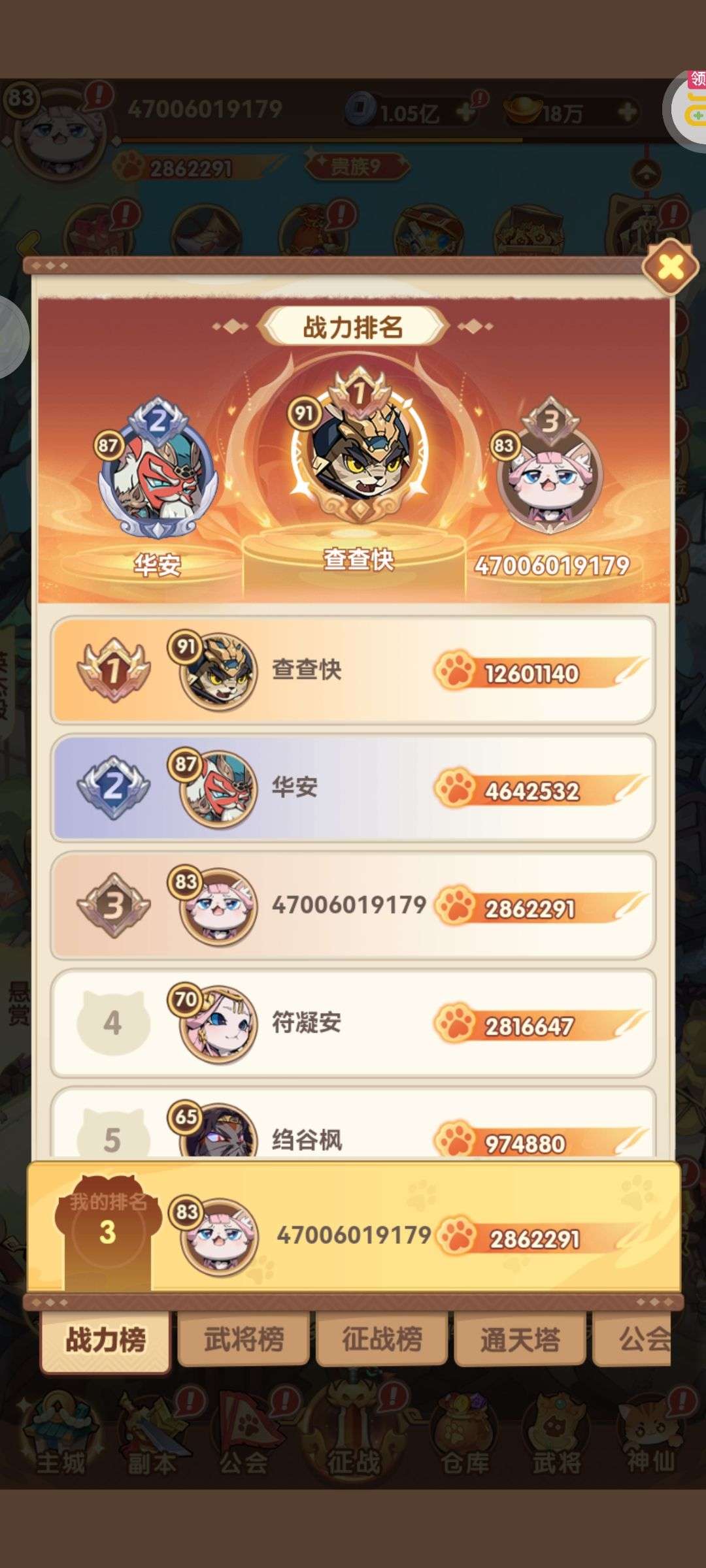Select the 战力榜 tab
The width and height of the screenshot is (706, 1568).
coord(105,1341)
